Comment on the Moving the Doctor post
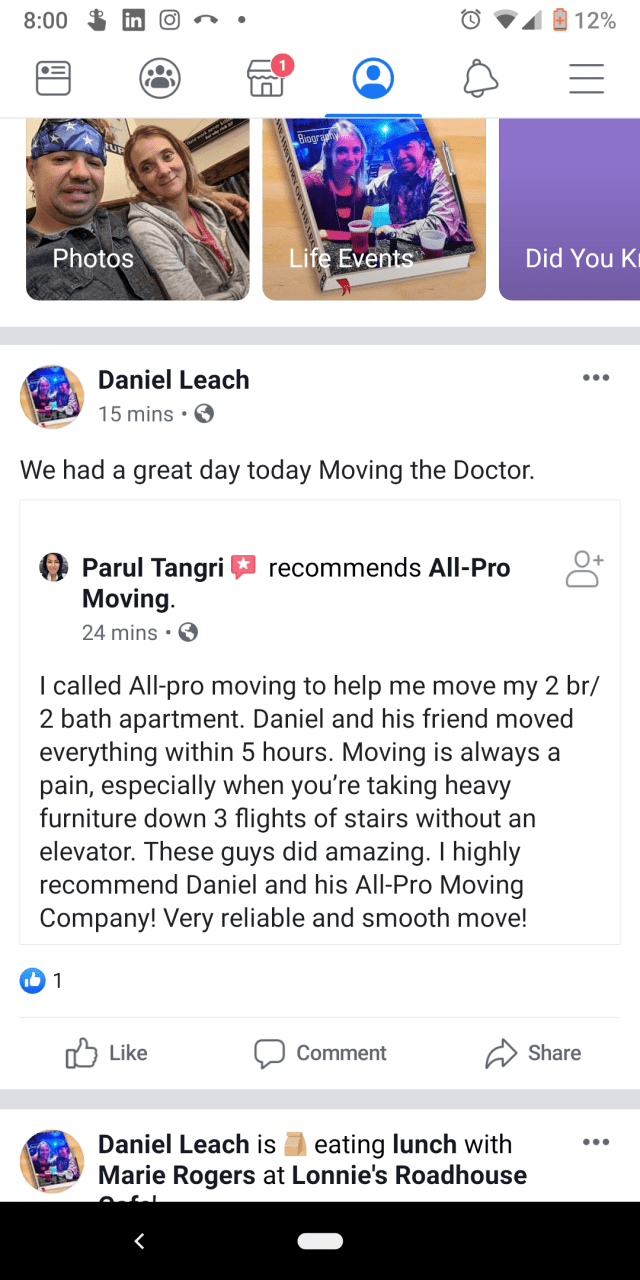The image size is (640, 1280). (320, 1053)
